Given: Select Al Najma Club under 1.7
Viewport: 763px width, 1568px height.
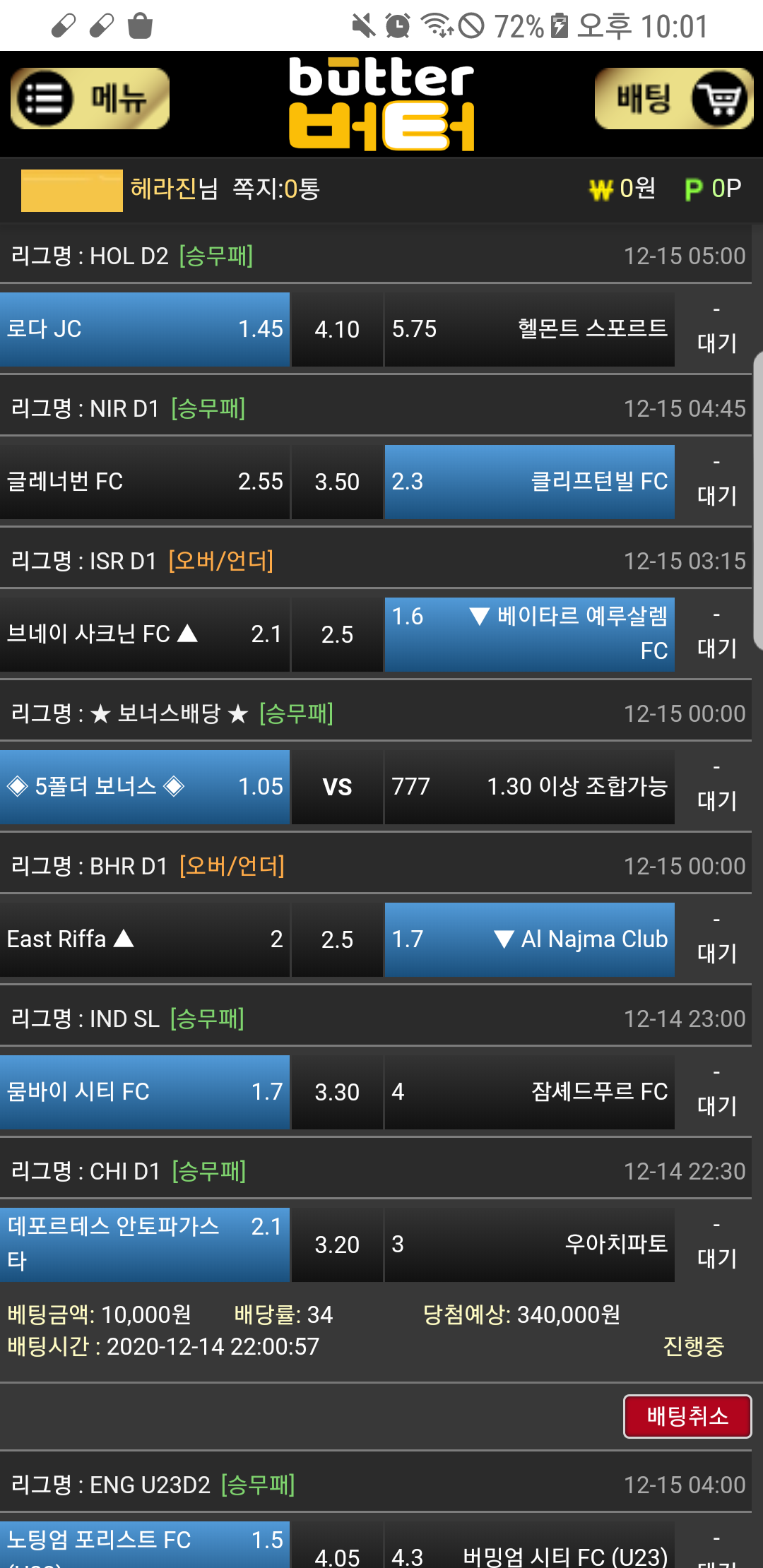Looking at the screenshot, I should coord(529,939).
